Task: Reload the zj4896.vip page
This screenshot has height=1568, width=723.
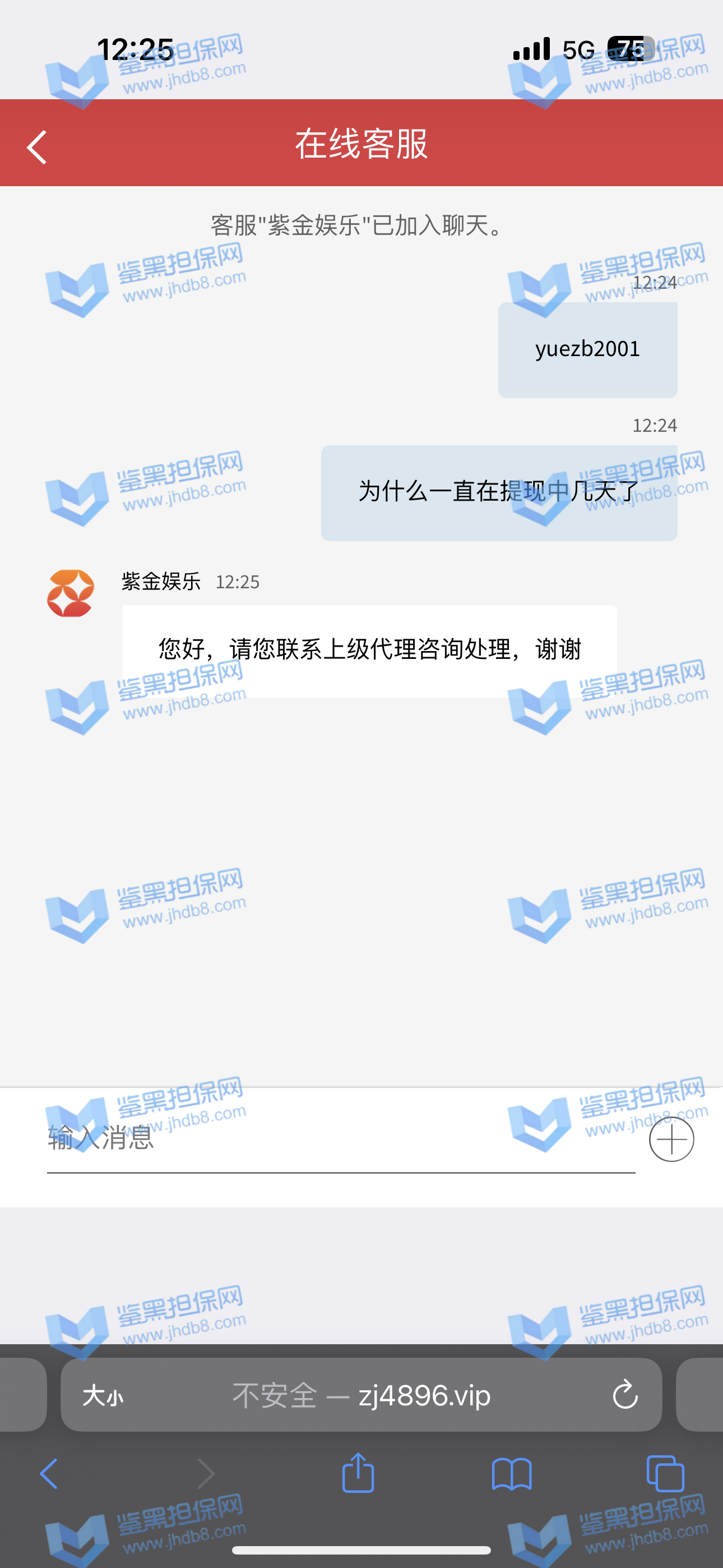Action: click(624, 1395)
